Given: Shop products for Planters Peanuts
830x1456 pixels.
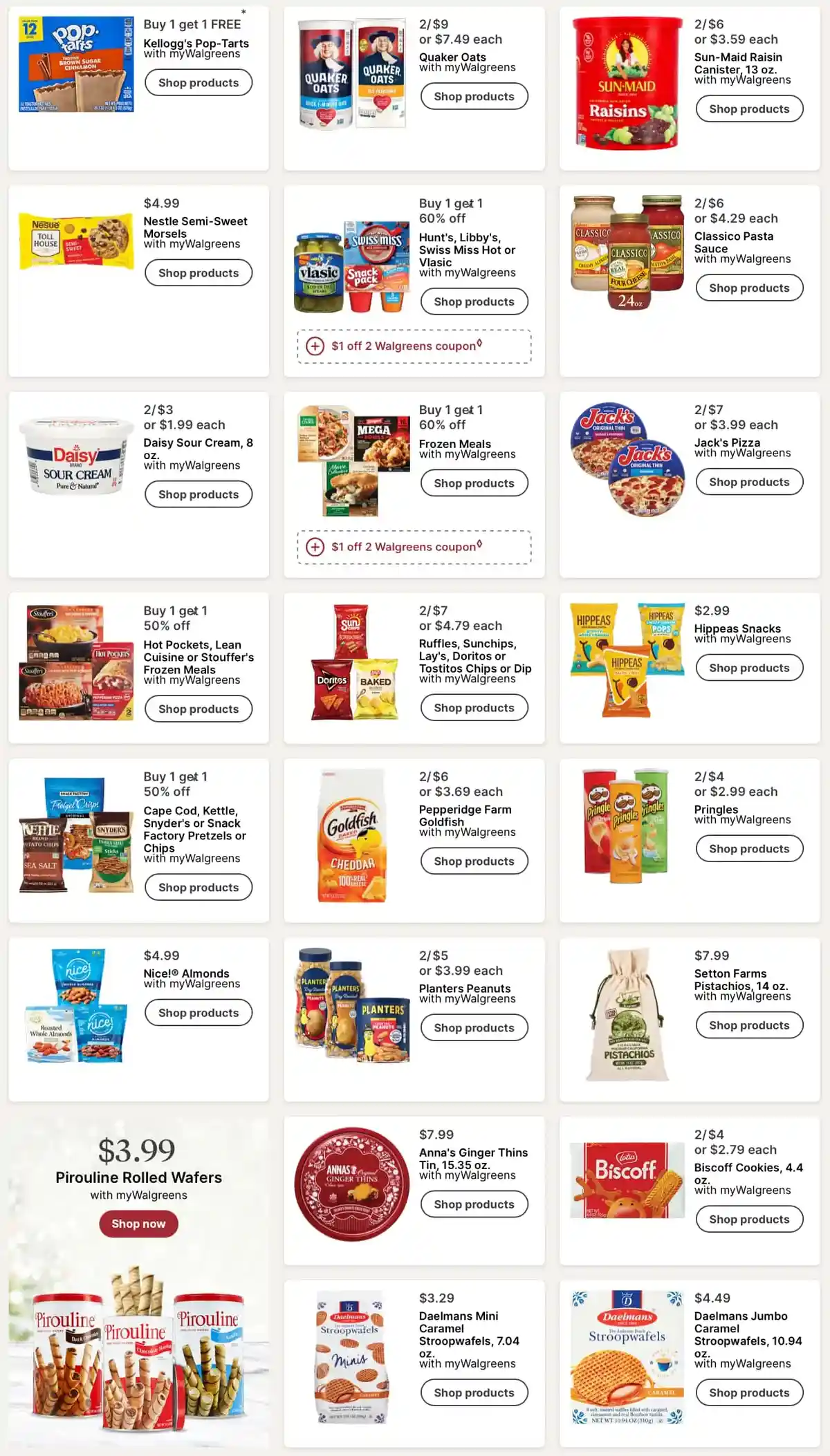Looking at the screenshot, I should [474, 1028].
